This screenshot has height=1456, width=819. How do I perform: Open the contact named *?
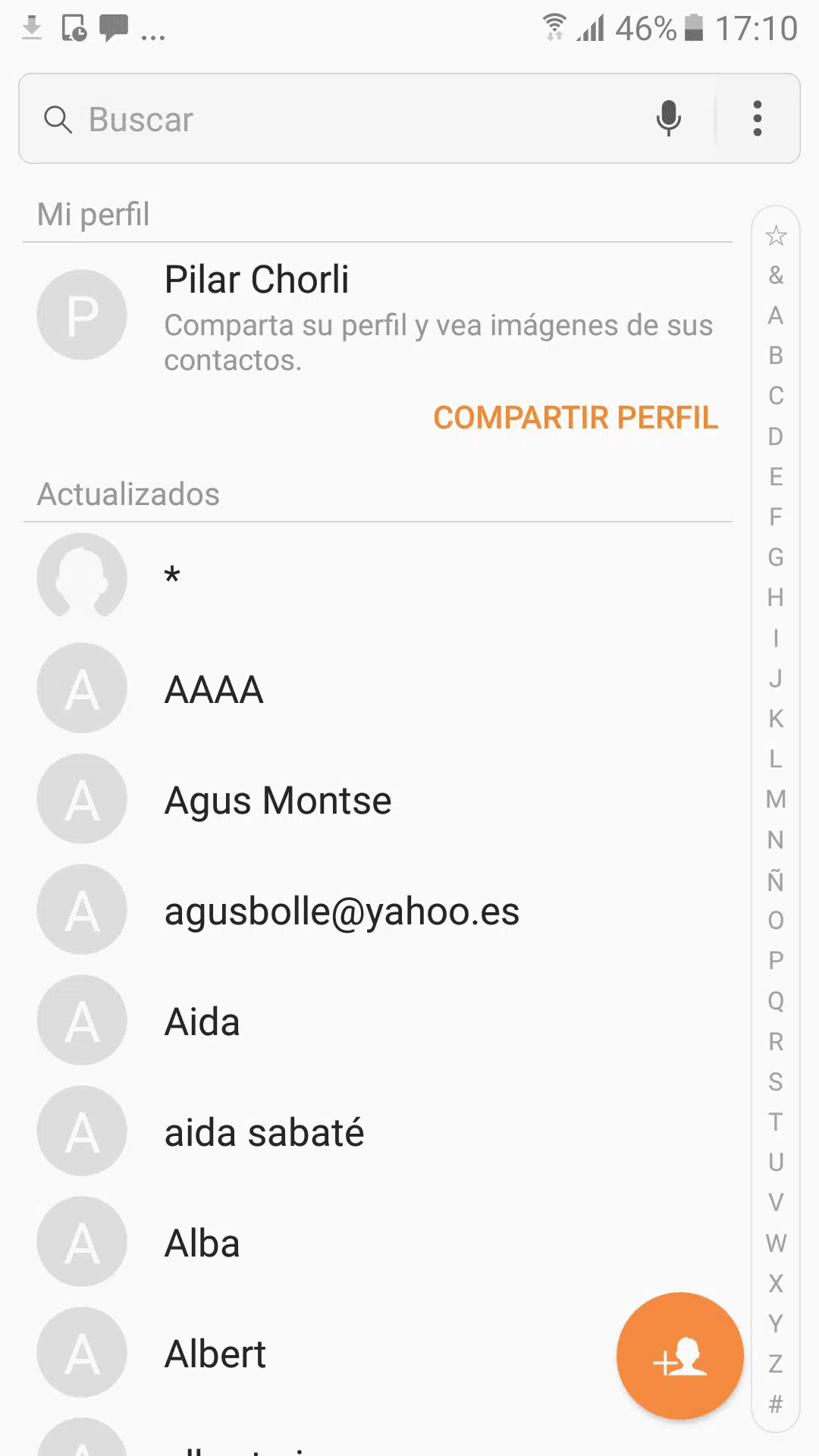tap(378, 577)
